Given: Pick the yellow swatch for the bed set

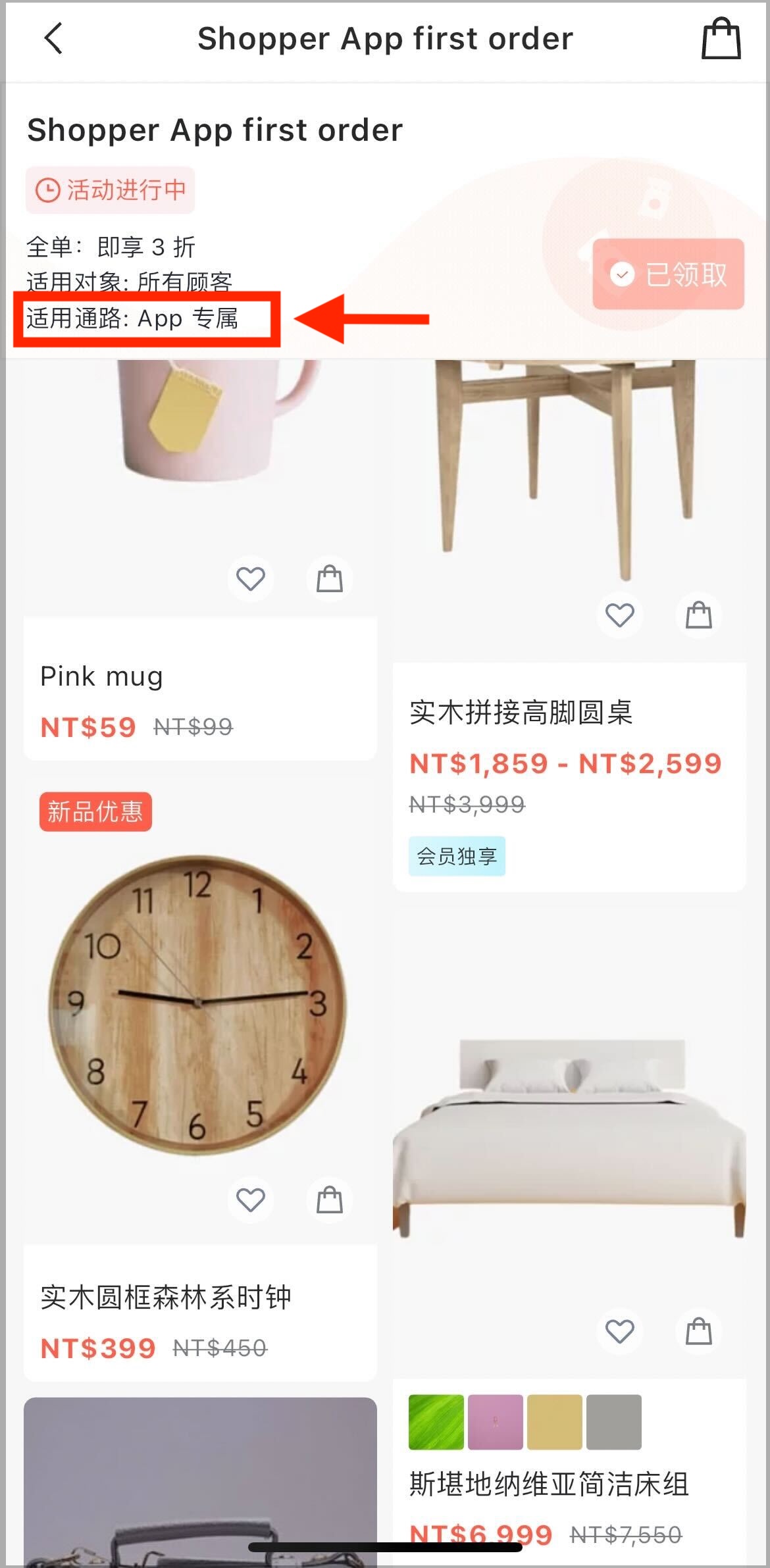Looking at the screenshot, I should pos(555,1422).
